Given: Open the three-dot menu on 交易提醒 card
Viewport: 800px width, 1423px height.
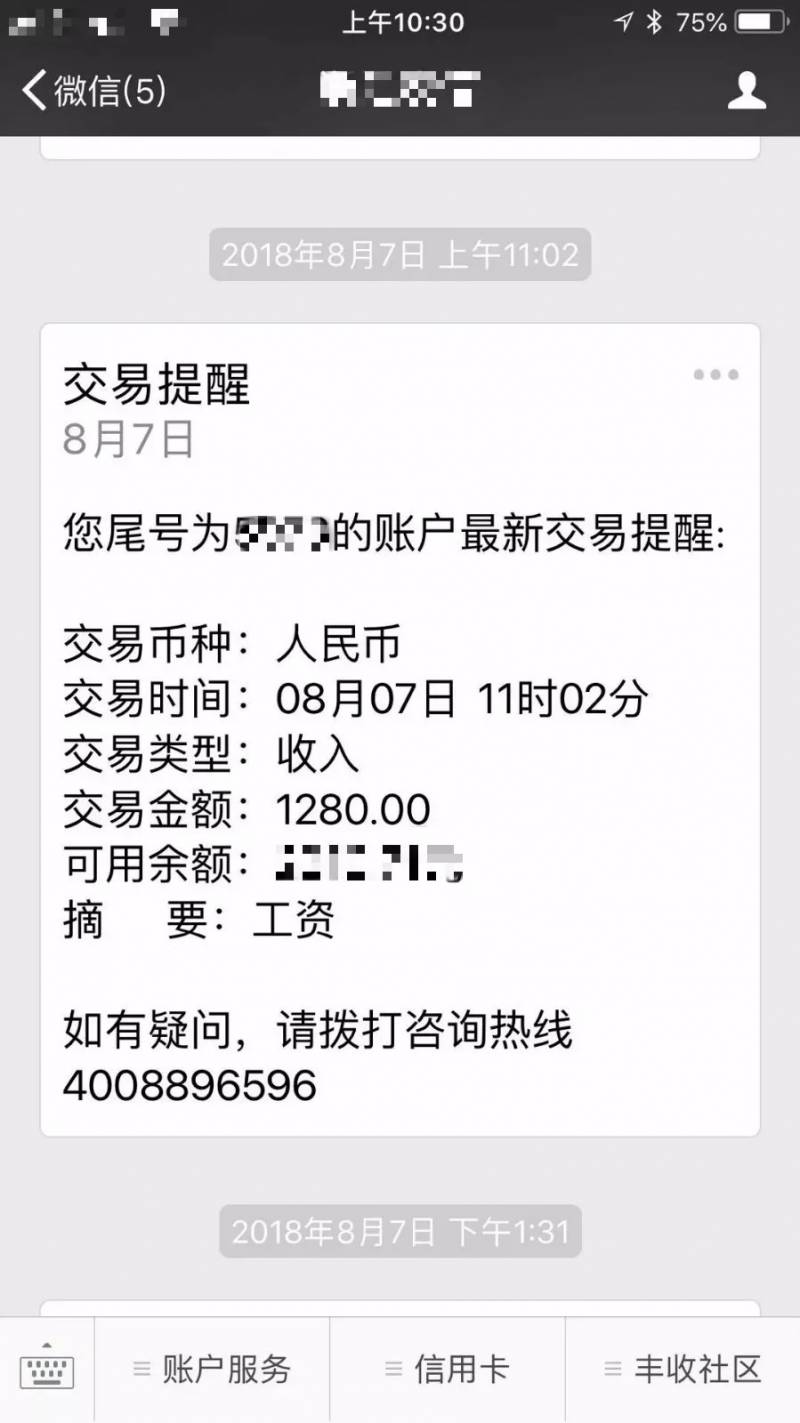Looking at the screenshot, I should click(x=716, y=375).
